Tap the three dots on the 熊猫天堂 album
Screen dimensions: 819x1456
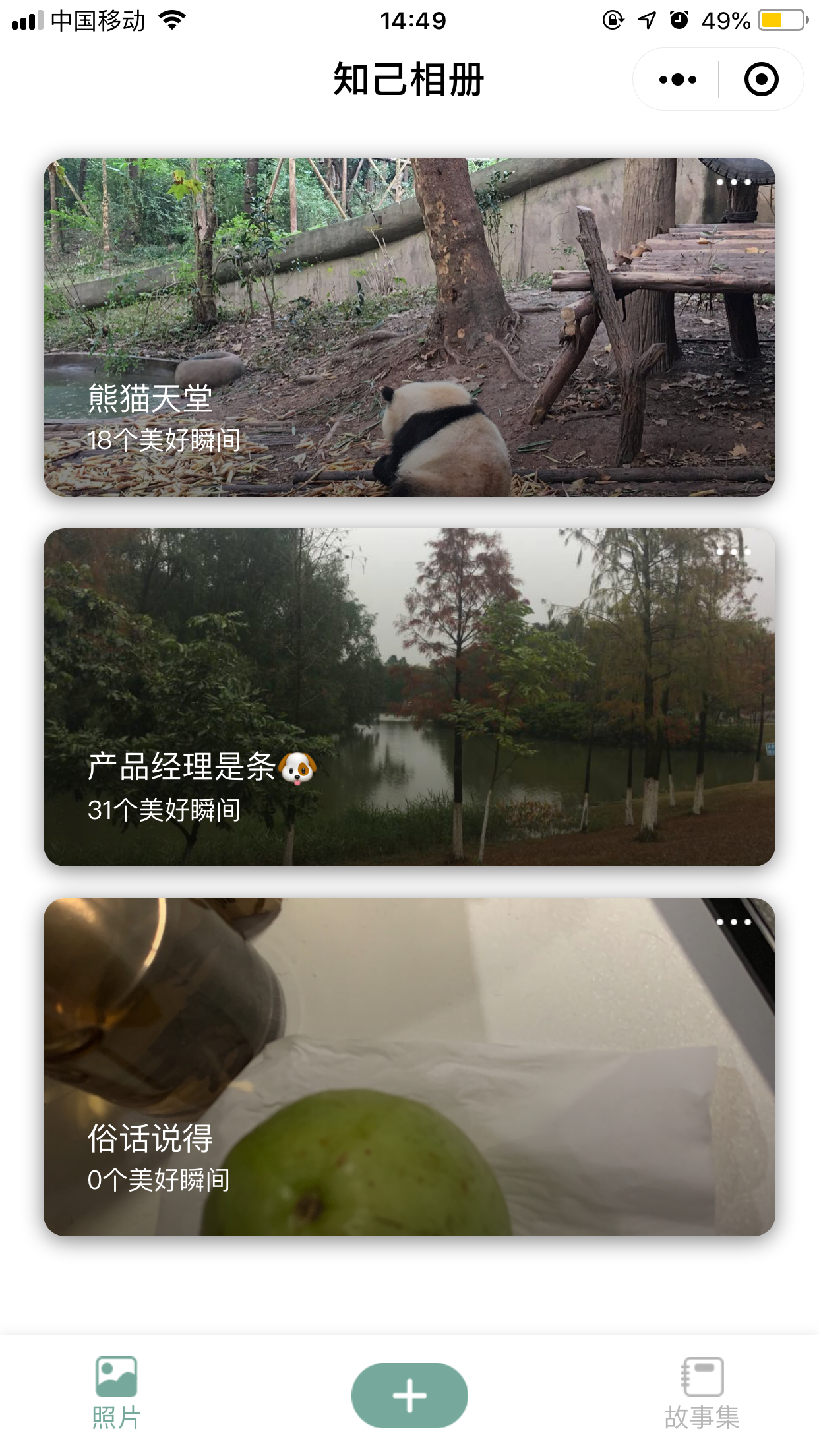pos(733,182)
